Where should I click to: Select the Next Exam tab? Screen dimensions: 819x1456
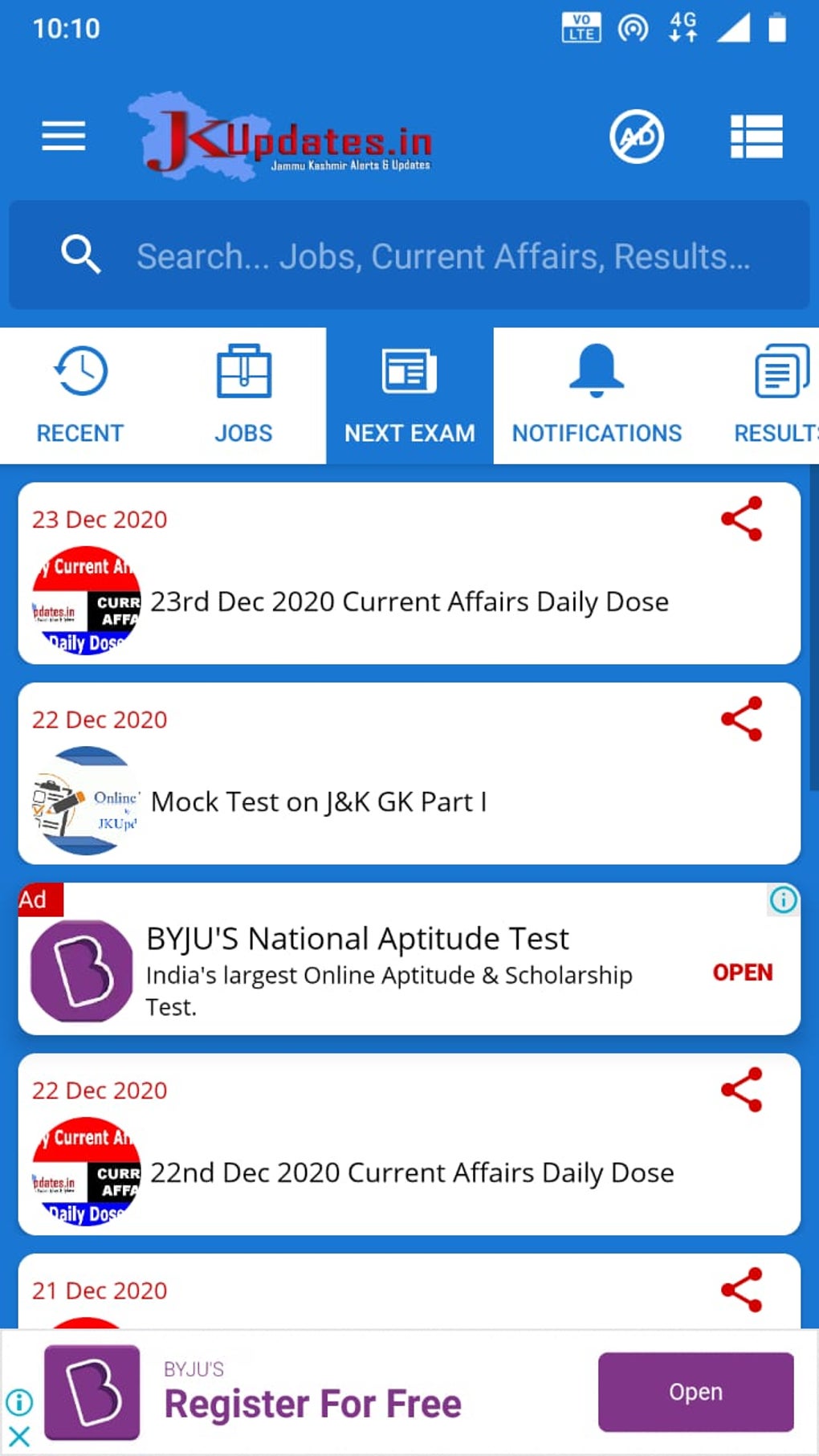409,395
